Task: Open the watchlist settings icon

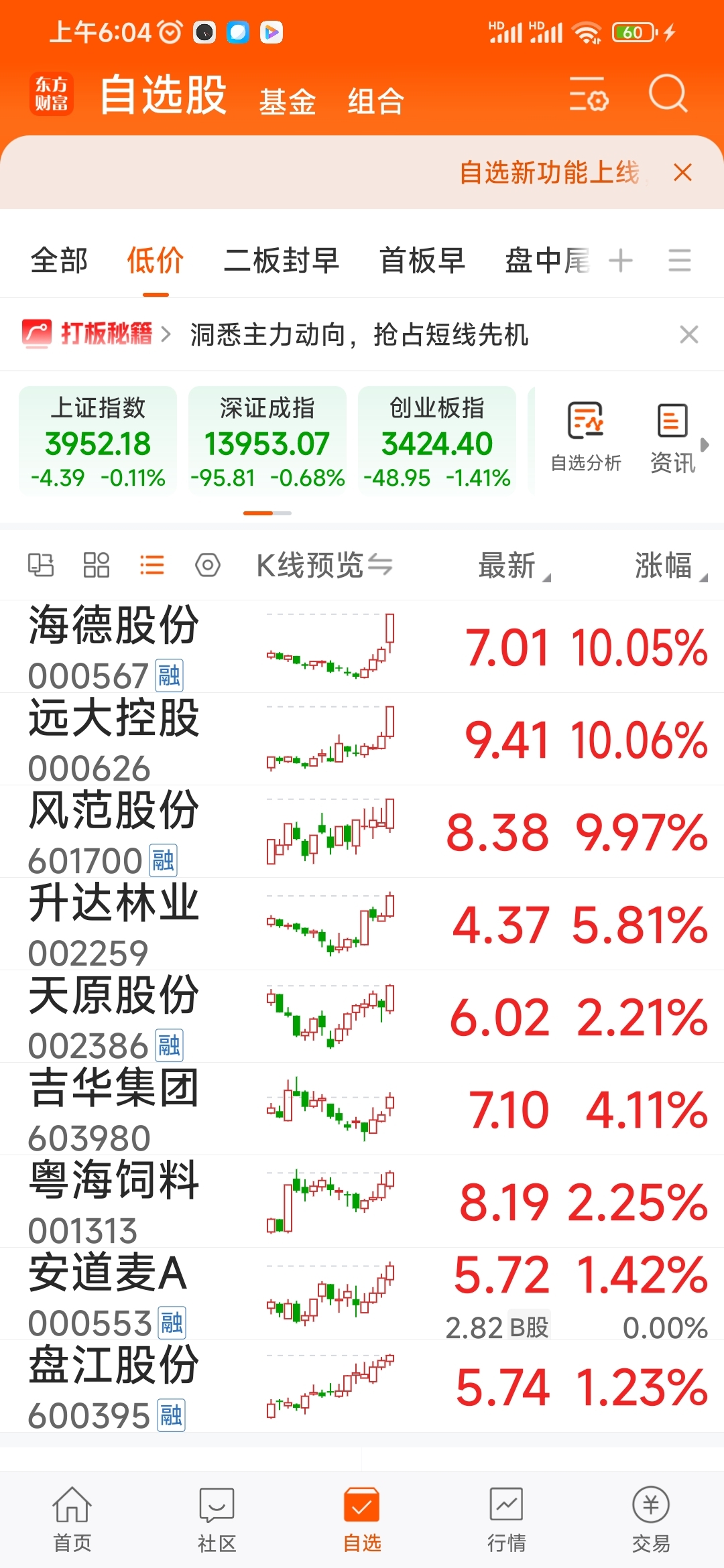Action: pos(589,94)
